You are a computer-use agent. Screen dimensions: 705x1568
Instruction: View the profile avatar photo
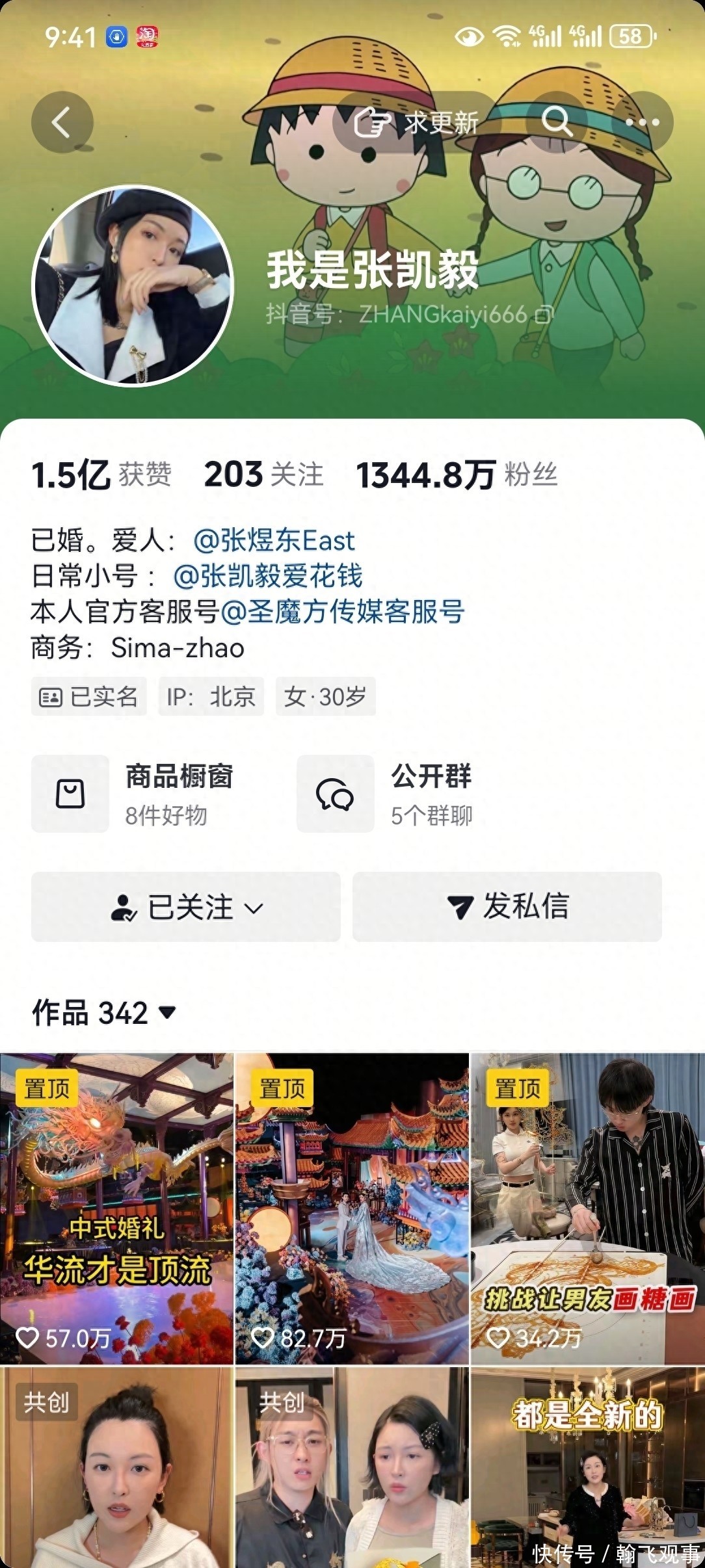[x=132, y=286]
